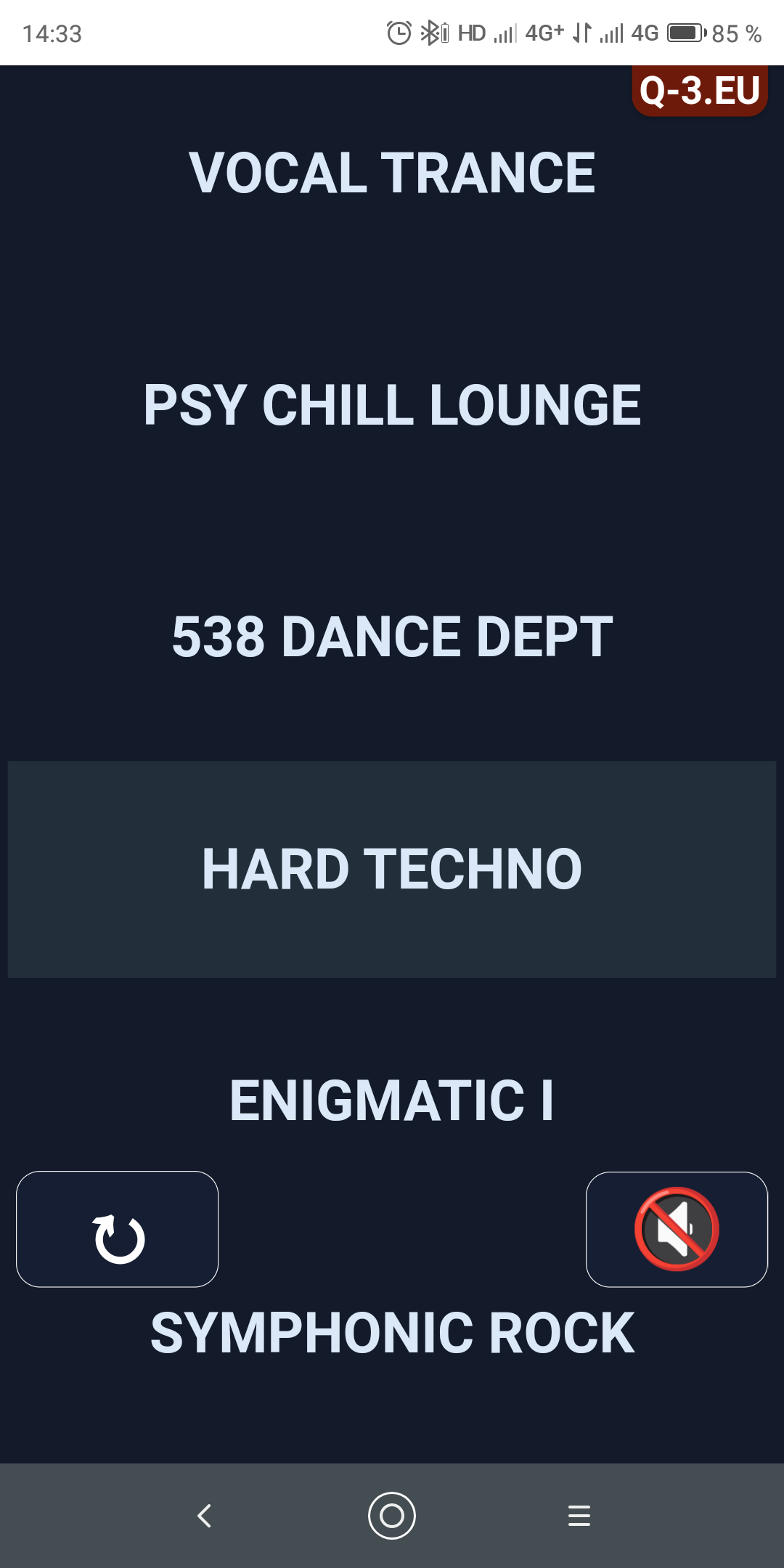784x1568 pixels.
Task: Open the 538 Dance Dept station
Action: coord(392,637)
